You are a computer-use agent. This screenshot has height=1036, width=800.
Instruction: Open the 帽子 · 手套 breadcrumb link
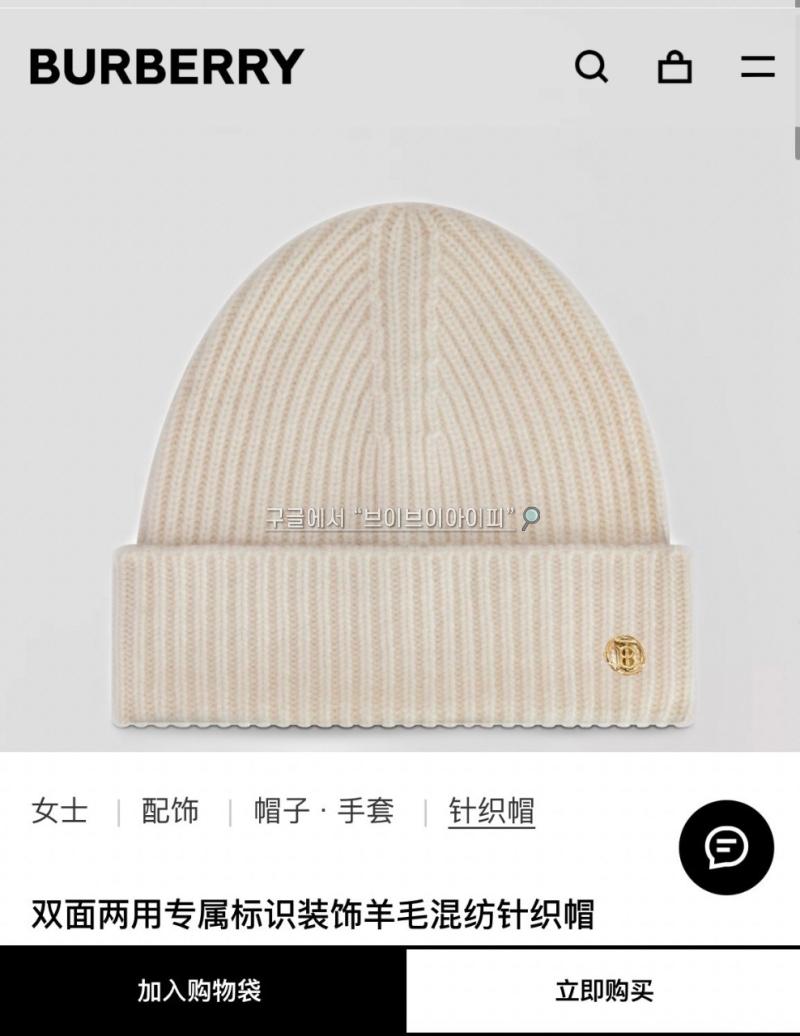pyautogui.click(x=324, y=811)
